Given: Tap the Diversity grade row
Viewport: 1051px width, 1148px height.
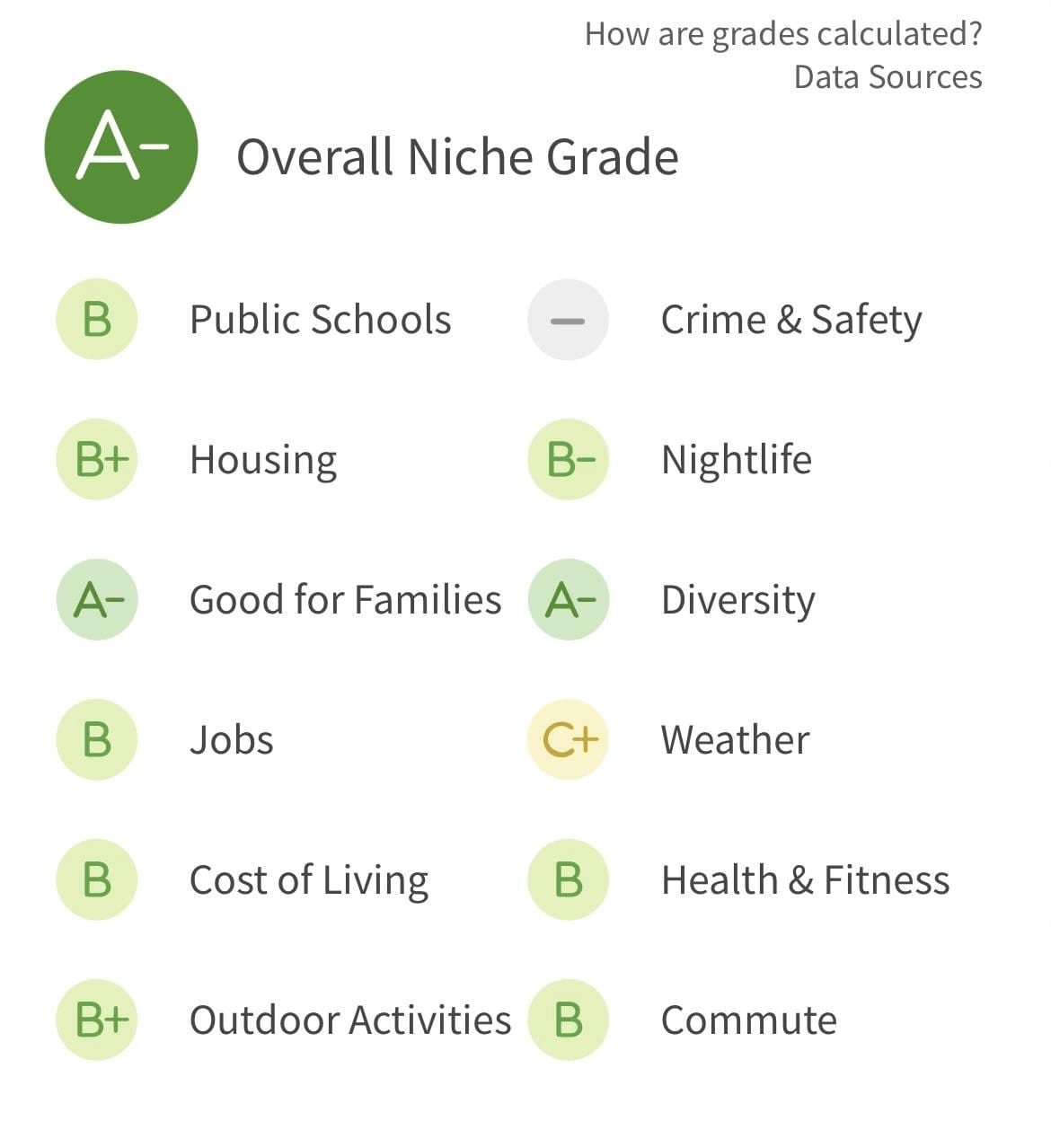Looking at the screenshot, I should pos(737,600).
